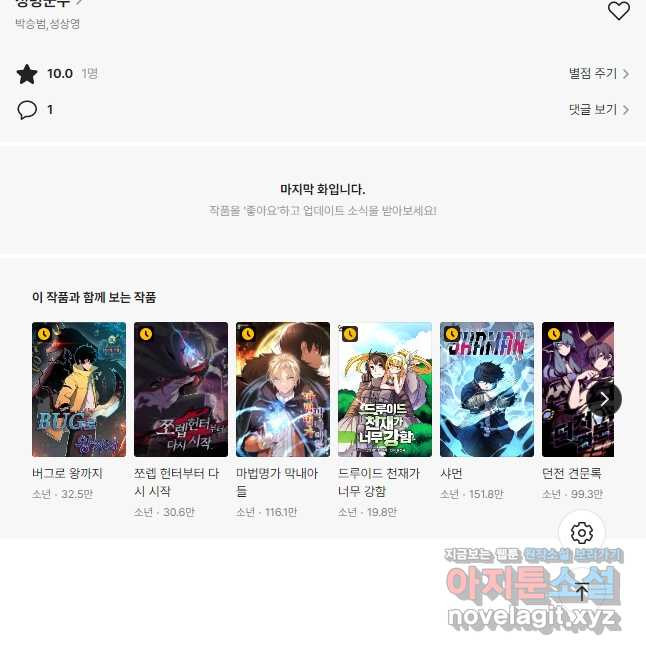Like this webtoon with the heart icon

(x=619, y=11)
